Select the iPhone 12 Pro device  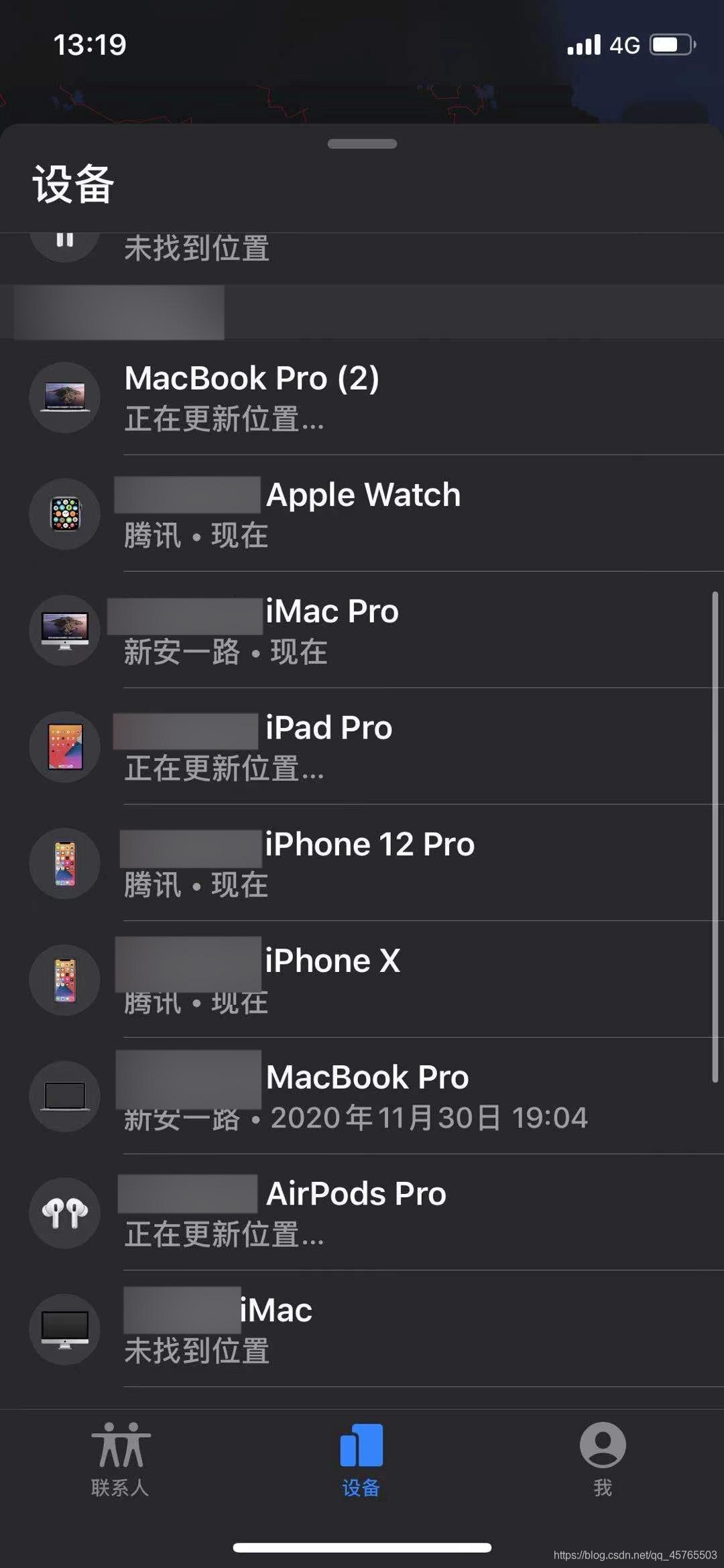click(x=362, y=863)
